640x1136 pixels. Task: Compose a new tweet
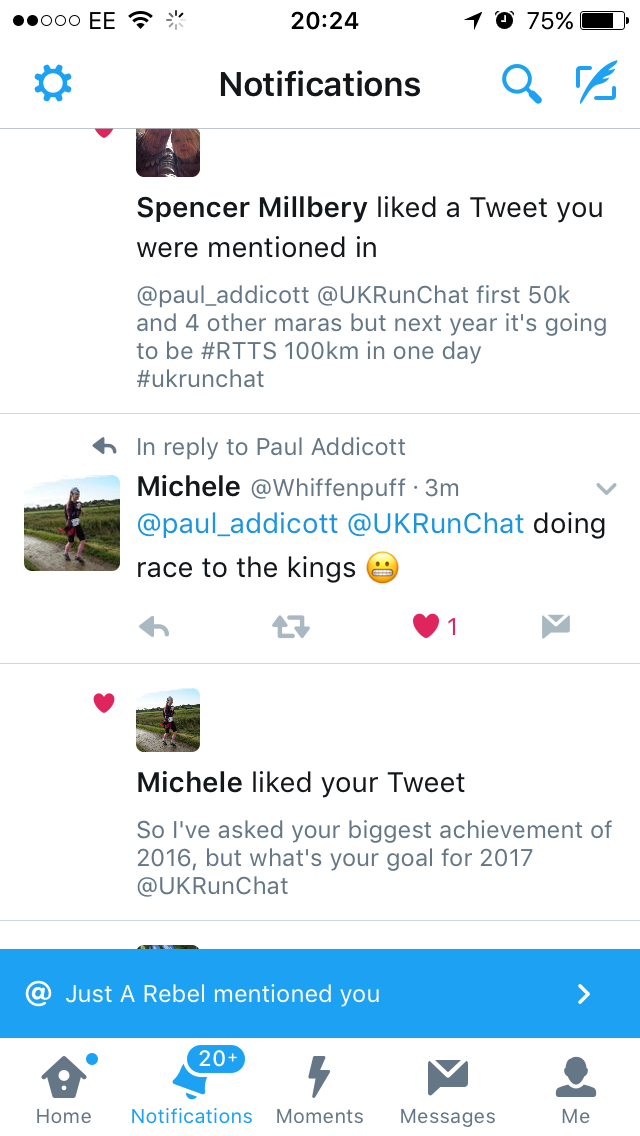(596, 84)
